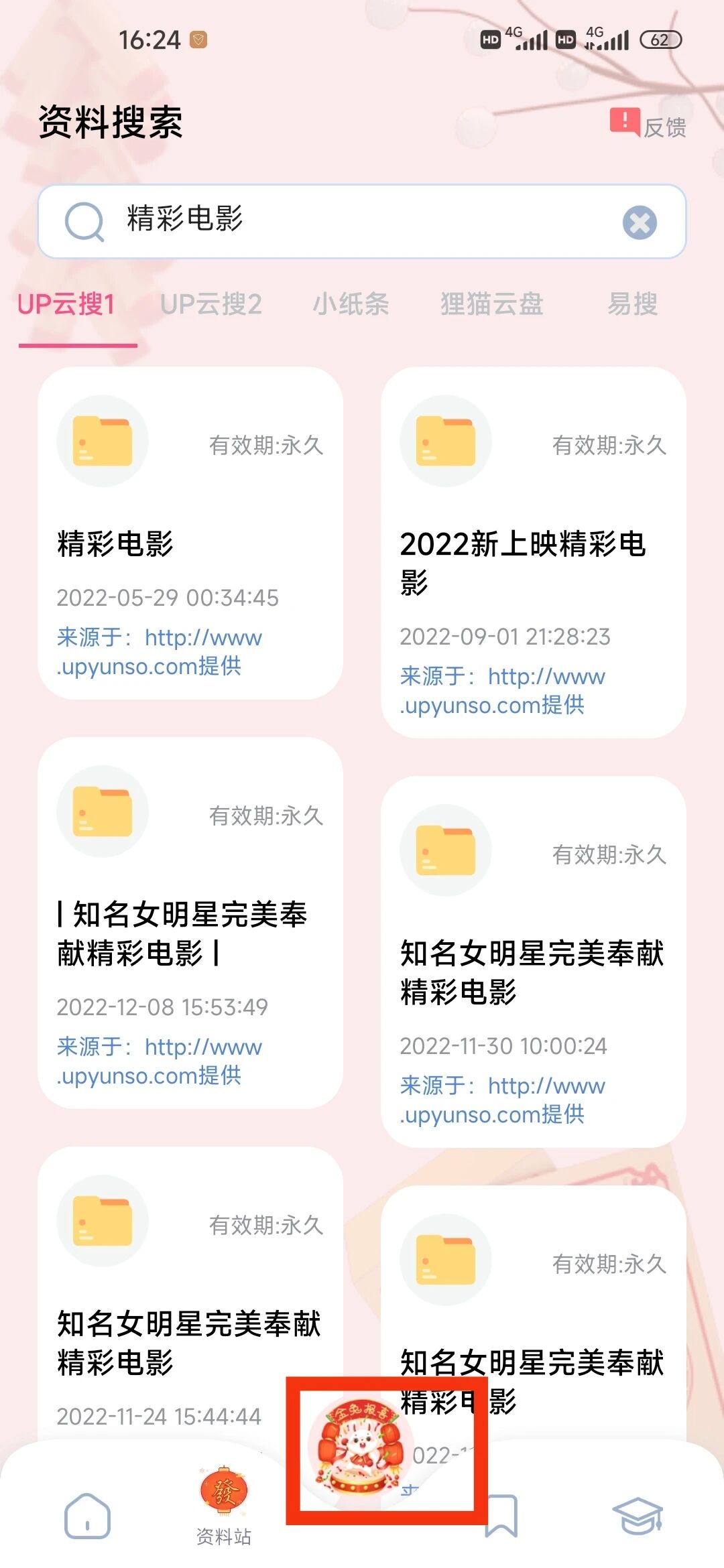Image resolution: width=724 pixels, height=1568 pixels.
Task: Go to the home tab in bottom navigation
Action: click(87, 1516)
